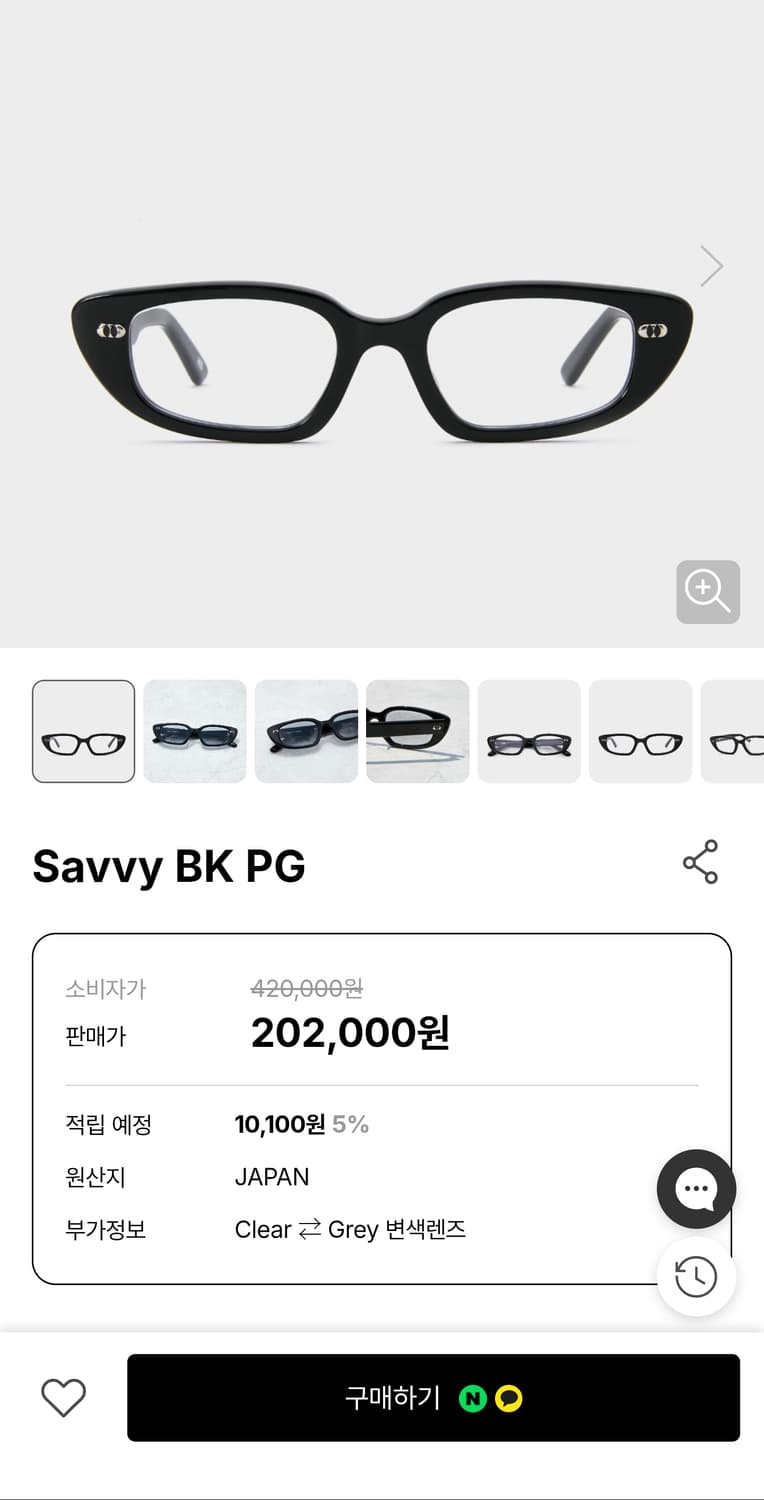764x1500 pixels.
Task: Select the fifth clear-lens glasses thumbnail
Action: click(x=529, y=731)
